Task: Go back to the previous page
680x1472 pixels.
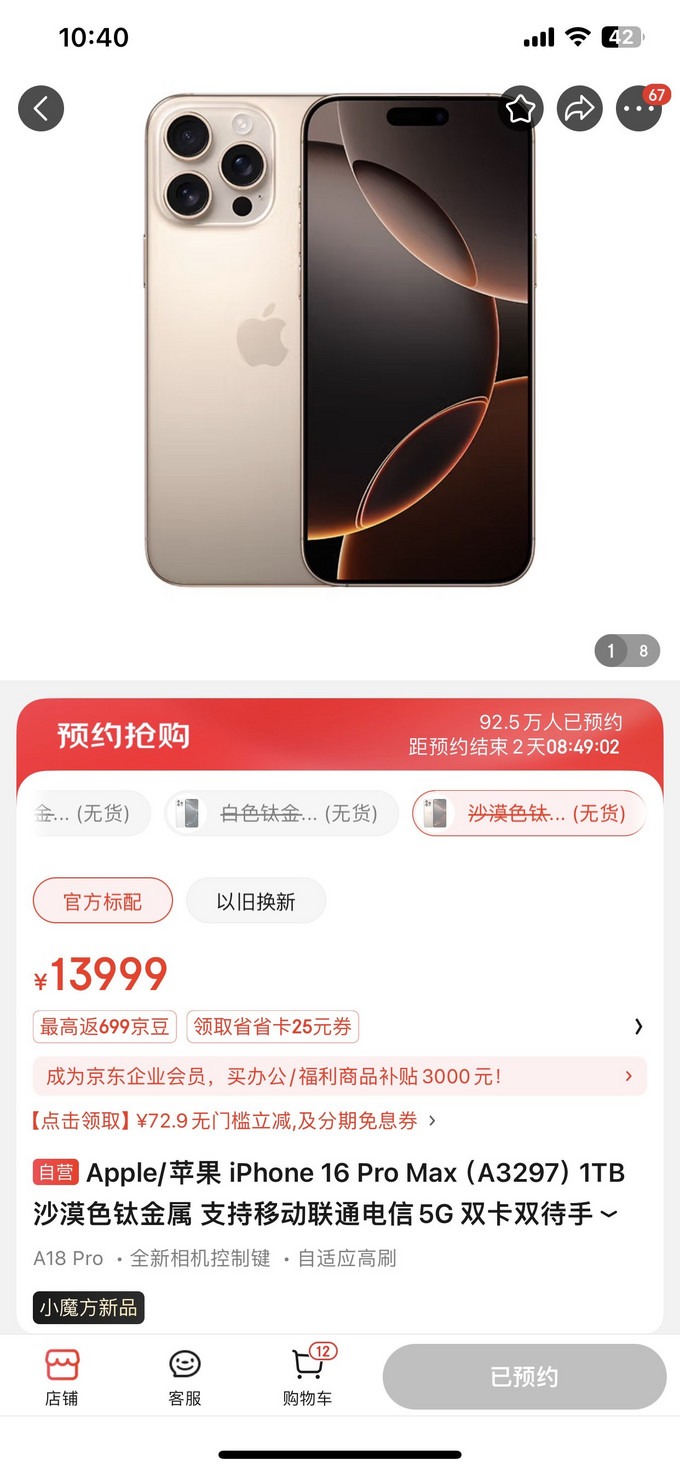Action: 41,109
